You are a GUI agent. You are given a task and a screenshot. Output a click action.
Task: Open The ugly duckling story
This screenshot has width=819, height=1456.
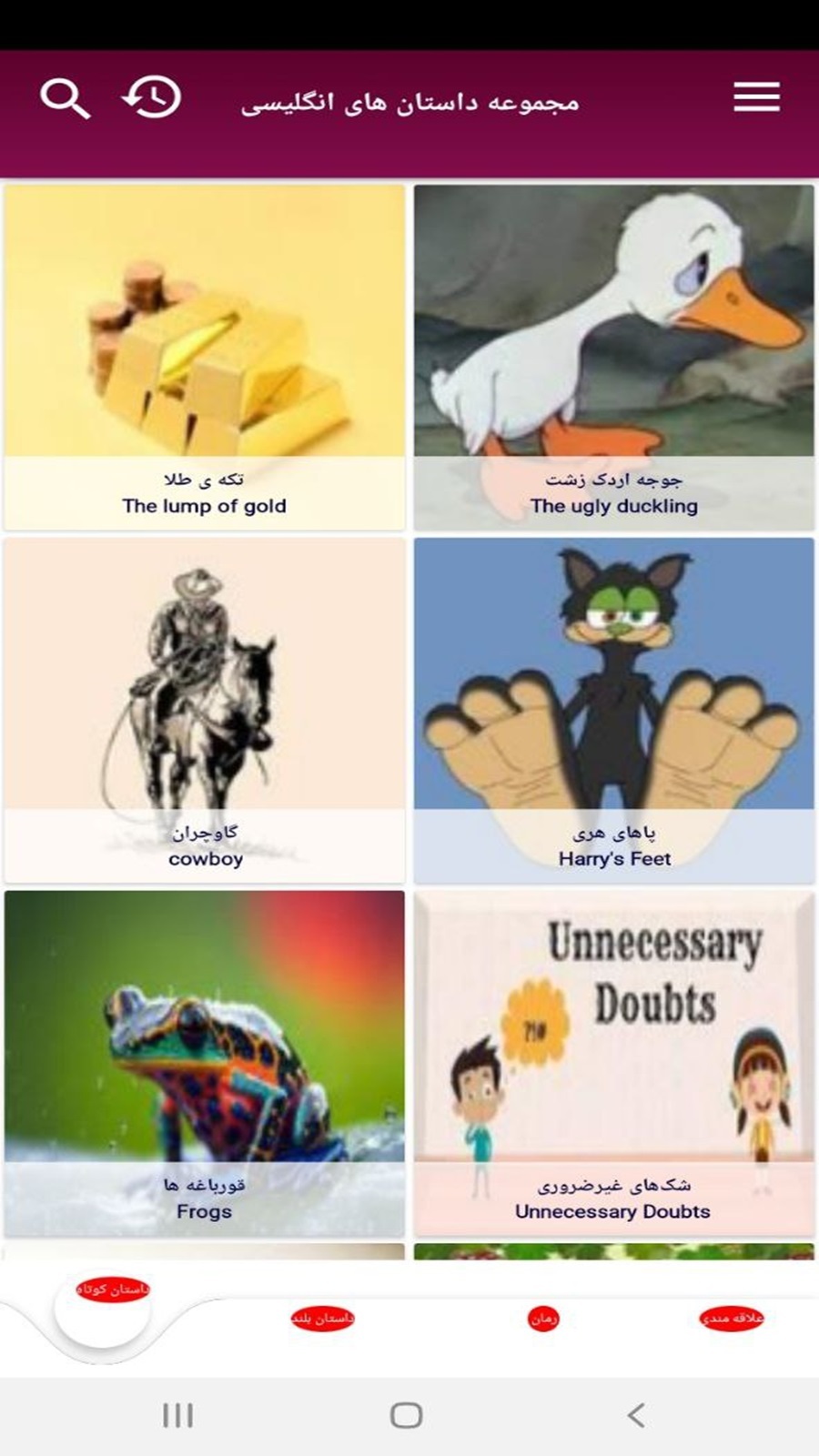tap(614, 357)
